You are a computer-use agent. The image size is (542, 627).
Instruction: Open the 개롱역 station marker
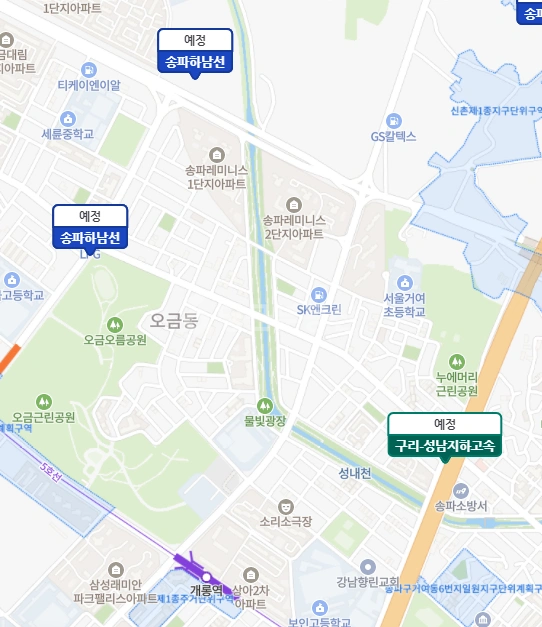tap(206, 577)
